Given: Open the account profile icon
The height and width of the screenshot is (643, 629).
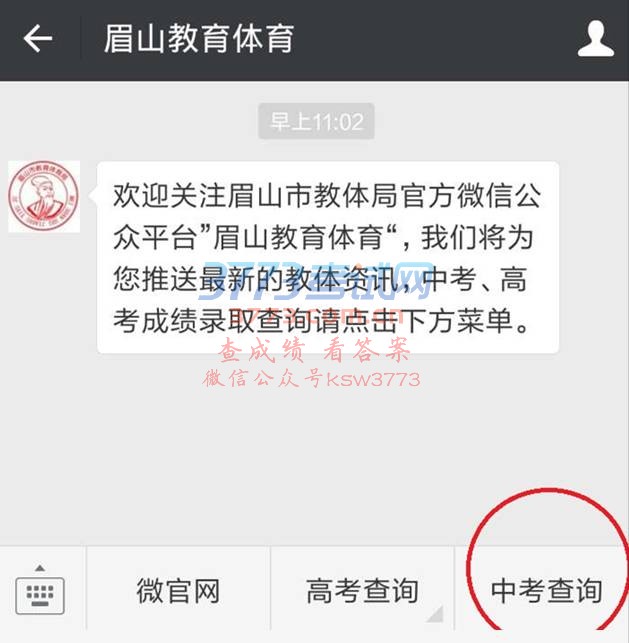Looking at the screenshot, I should point(596,40).
